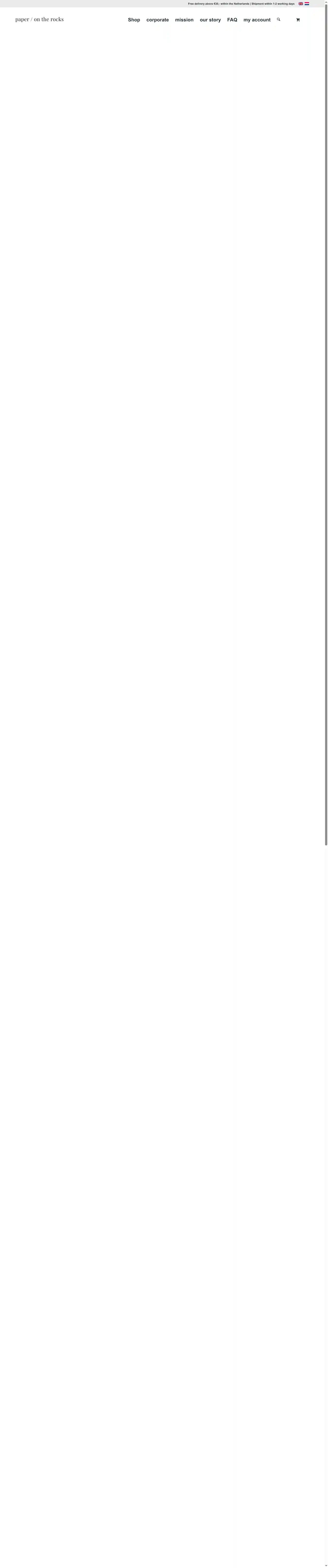Go to my account

[257, 20]
